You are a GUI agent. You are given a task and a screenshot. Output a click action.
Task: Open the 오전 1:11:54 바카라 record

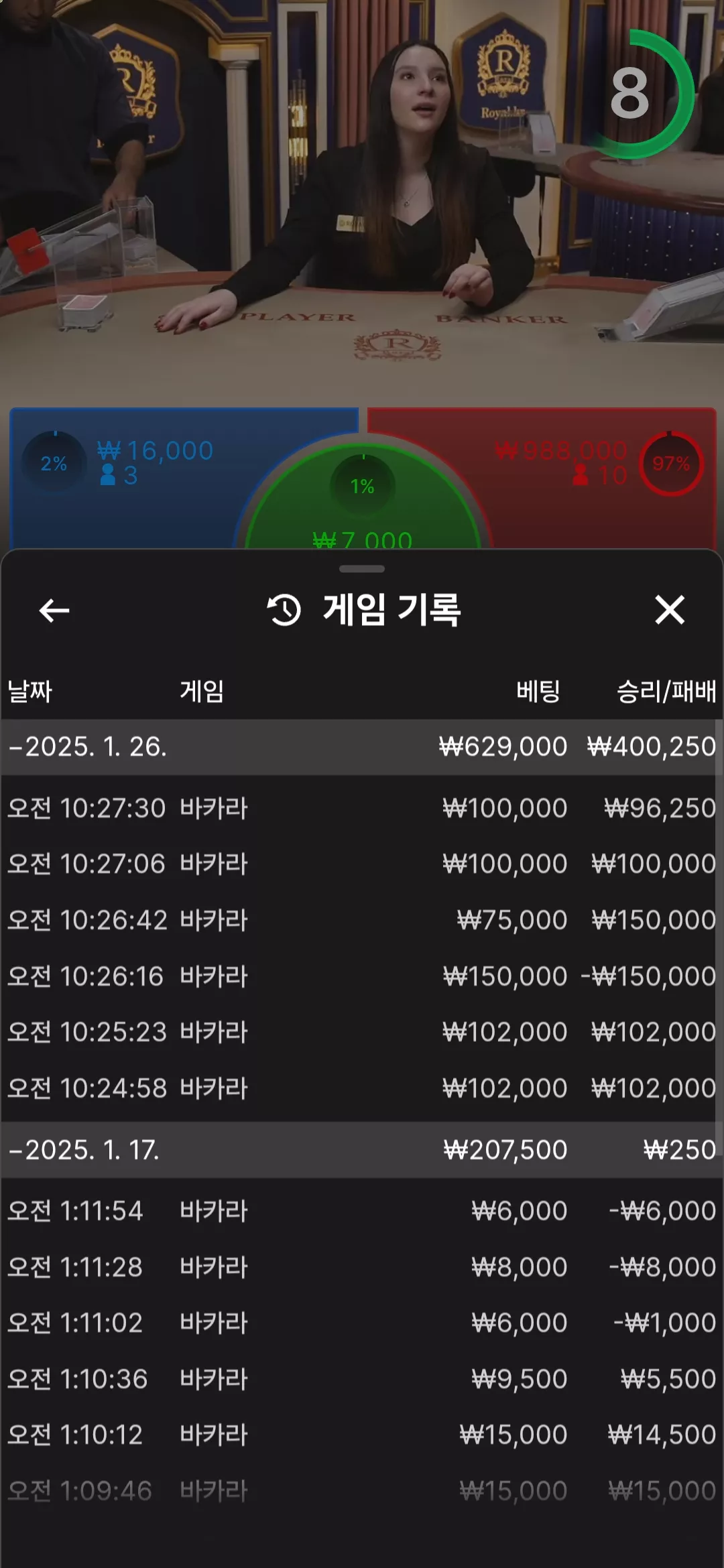(362, 1212)
